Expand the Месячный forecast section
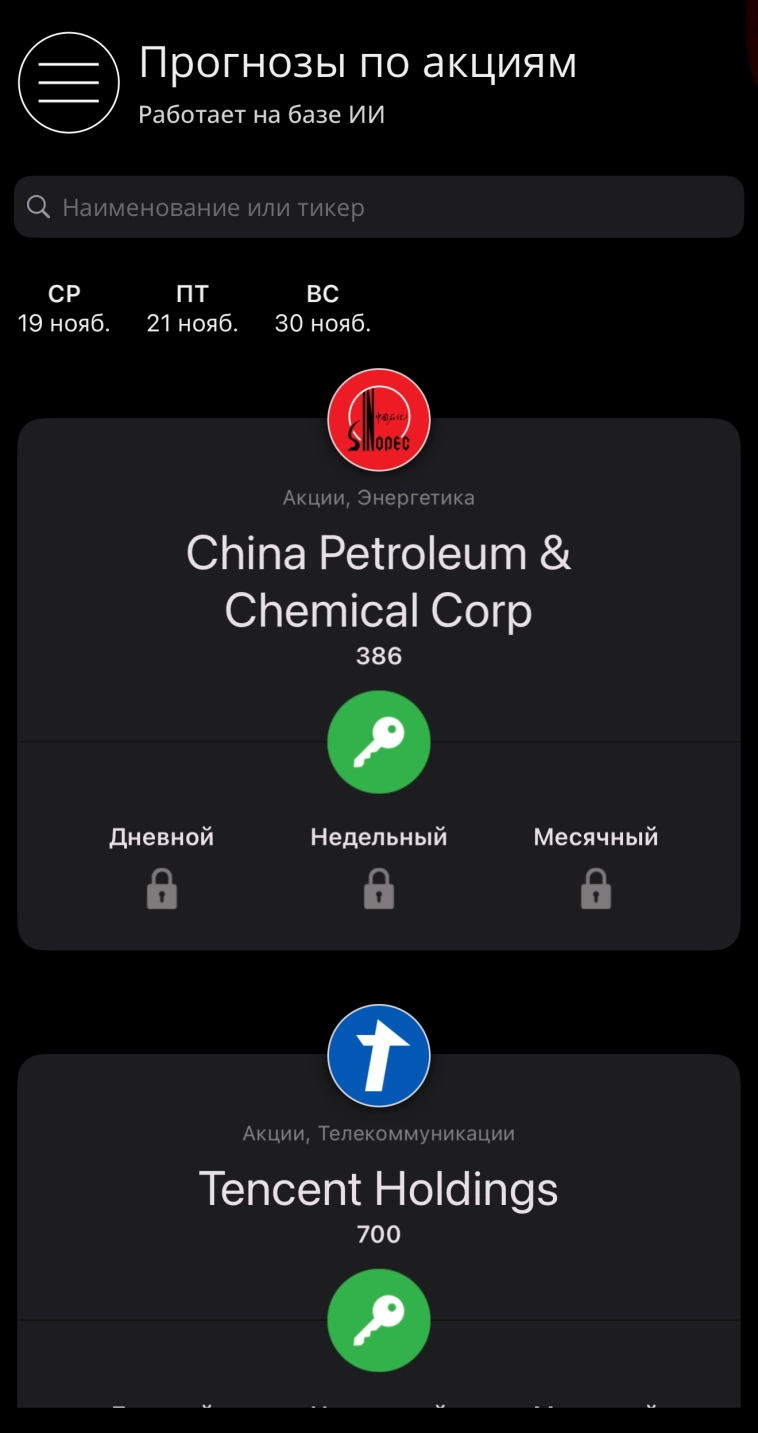 pyautogui.click(x=596, y=837)
